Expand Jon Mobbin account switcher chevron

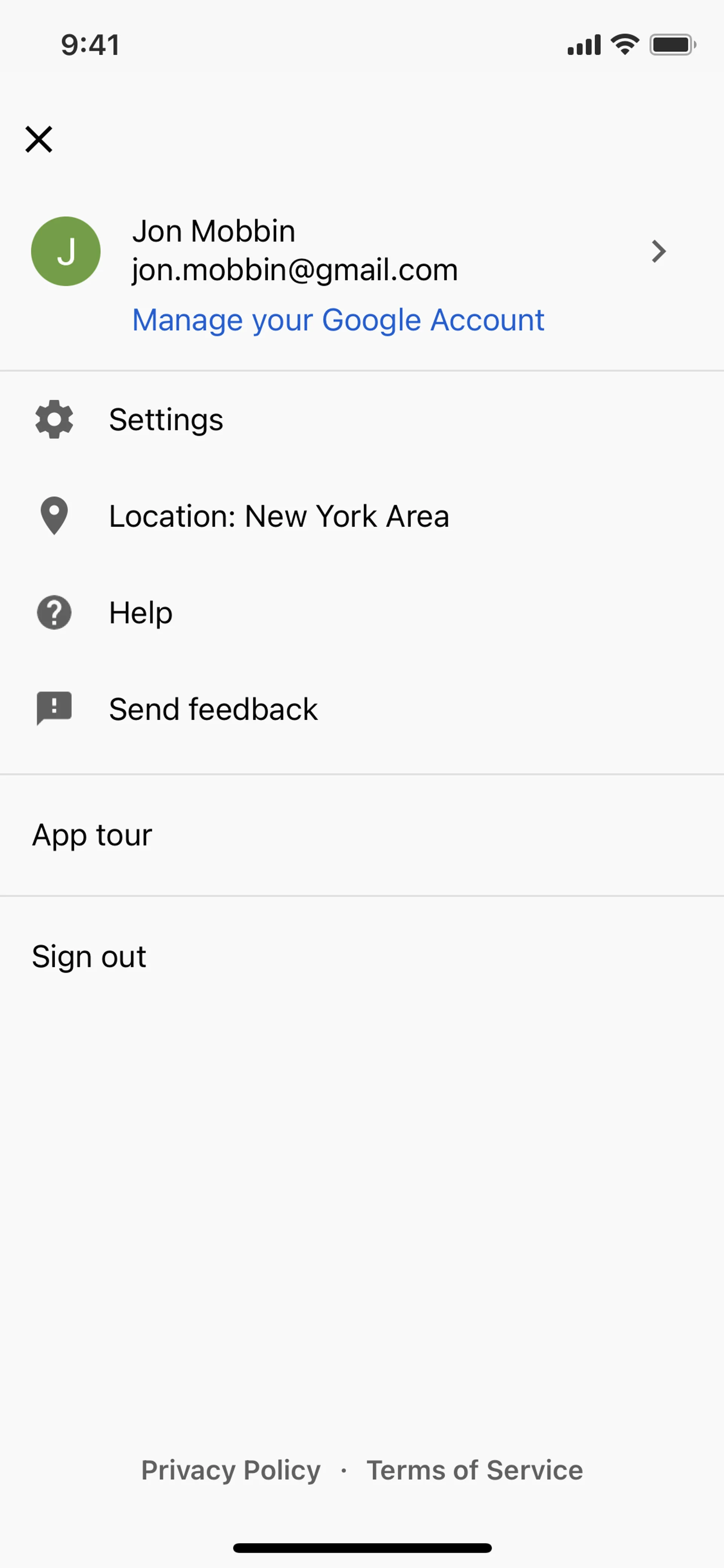658,251
